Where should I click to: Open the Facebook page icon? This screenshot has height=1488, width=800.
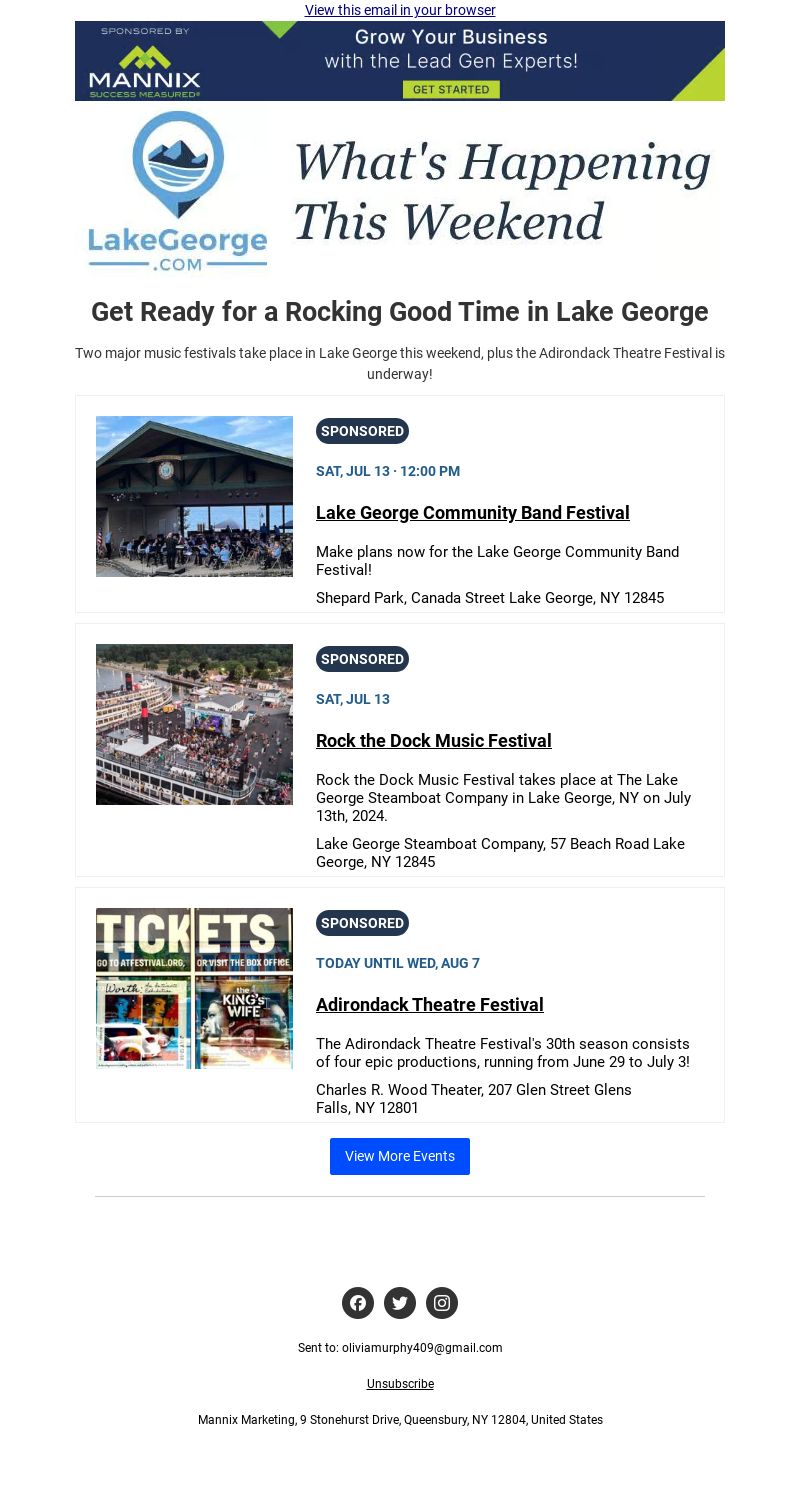pos(358,1303)
